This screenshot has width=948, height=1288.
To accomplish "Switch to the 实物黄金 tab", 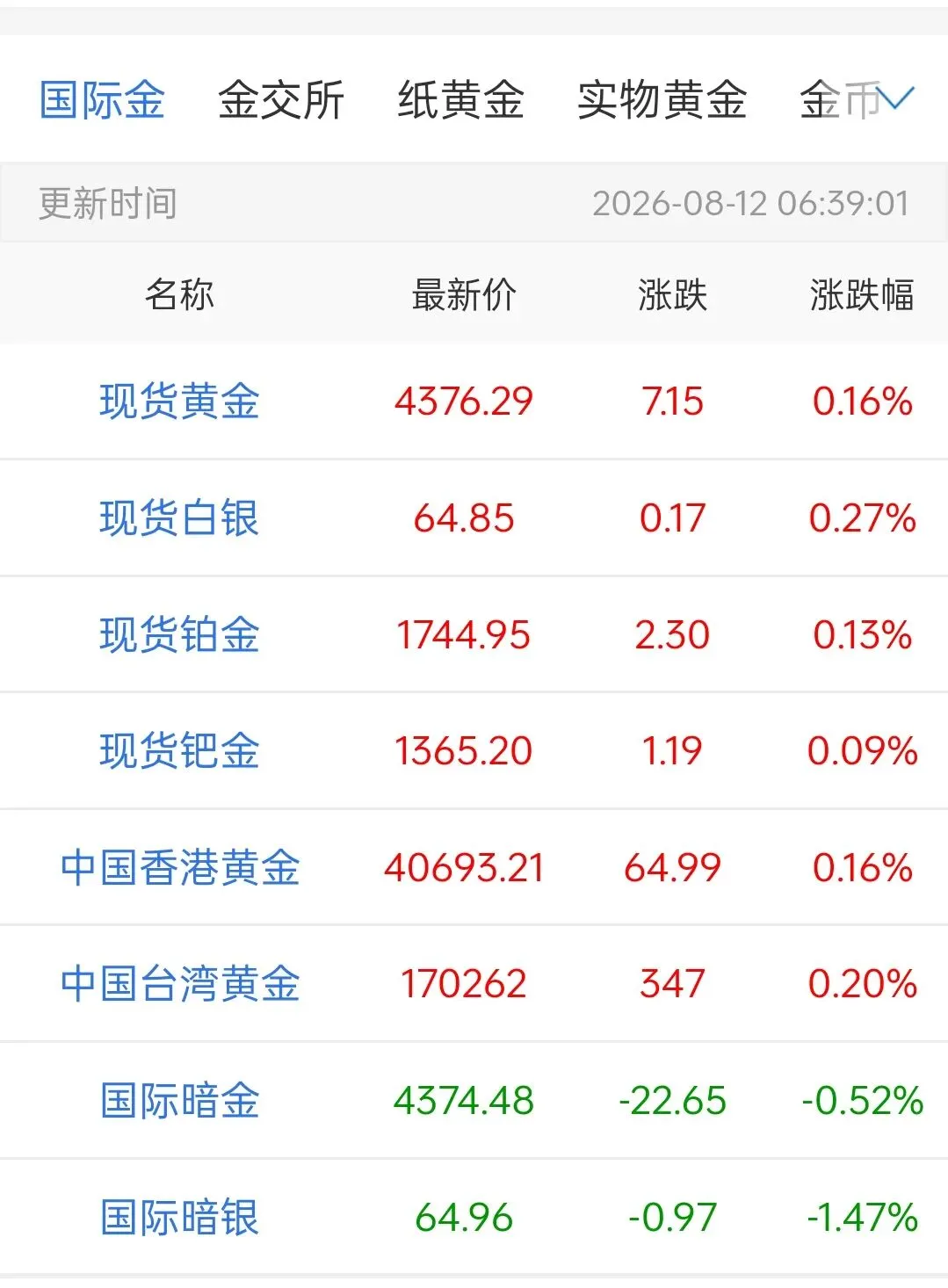I will point(662,100).
